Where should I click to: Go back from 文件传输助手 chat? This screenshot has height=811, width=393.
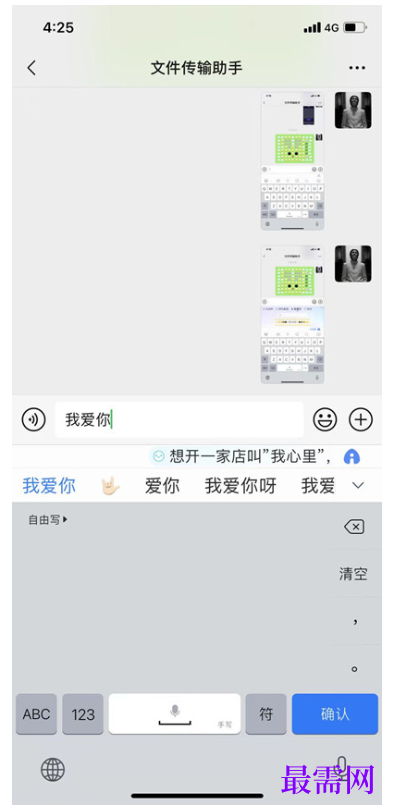(x=32, y=68)
